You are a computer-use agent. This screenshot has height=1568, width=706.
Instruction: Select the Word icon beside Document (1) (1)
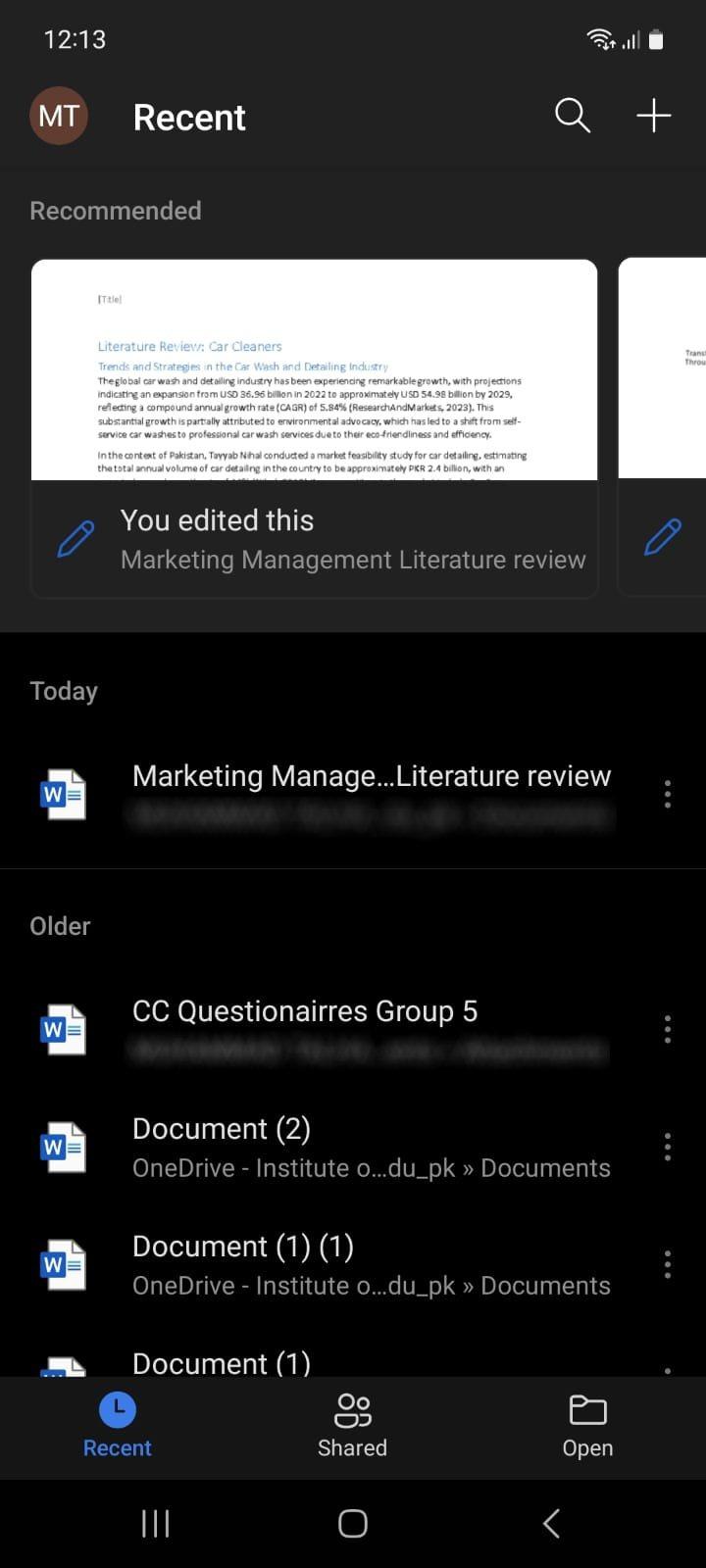point(63,1264)
